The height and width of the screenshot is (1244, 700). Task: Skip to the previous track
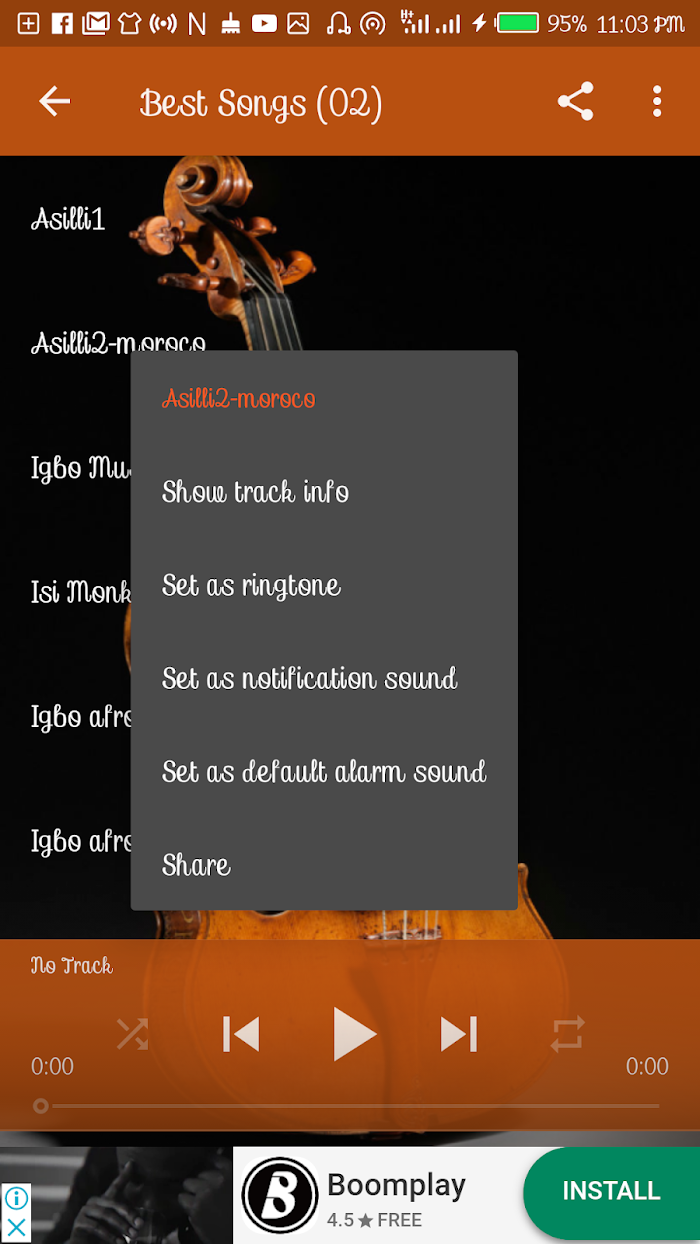point(241,1034)
